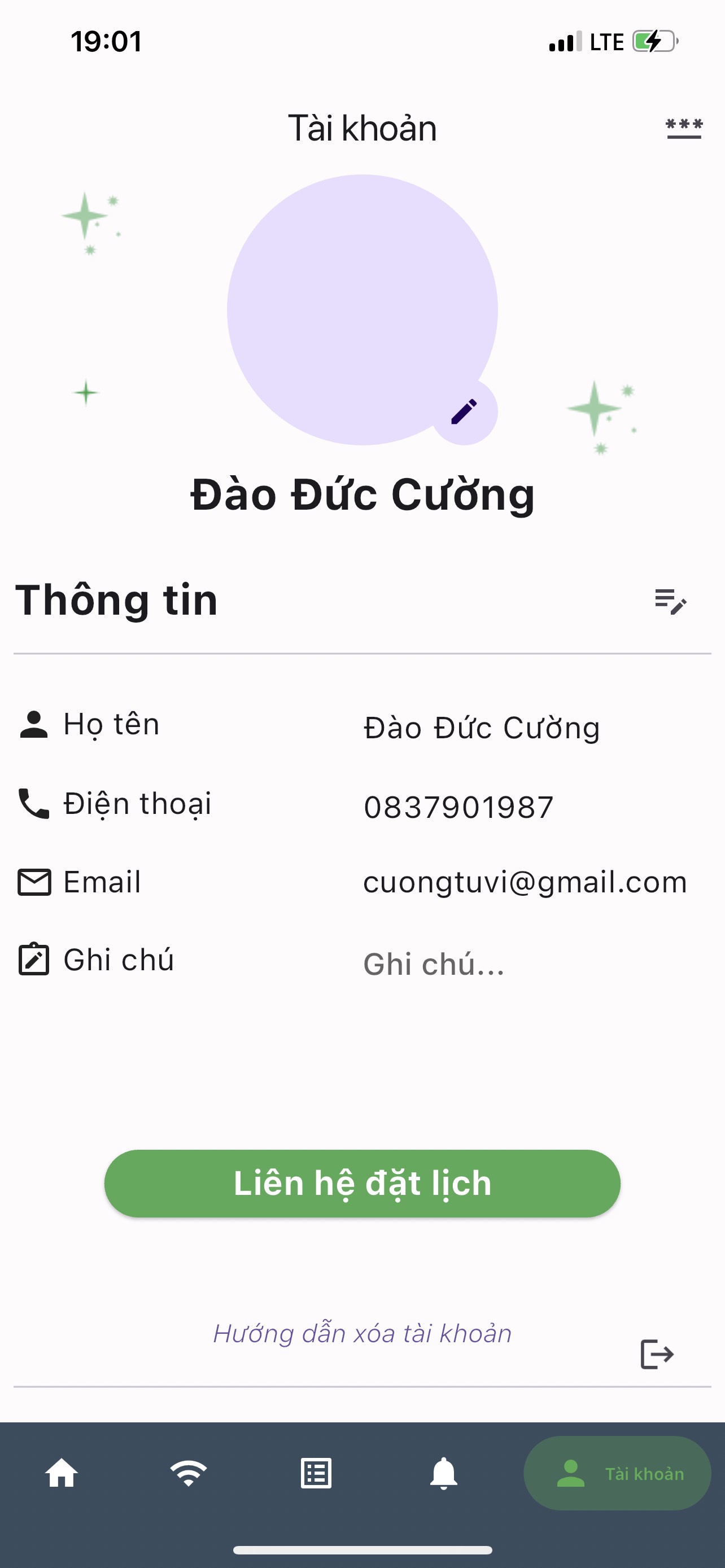Screen dimensions: 725x1568
Task: Log out using the exit icon
Action: tap(657, 1354)
